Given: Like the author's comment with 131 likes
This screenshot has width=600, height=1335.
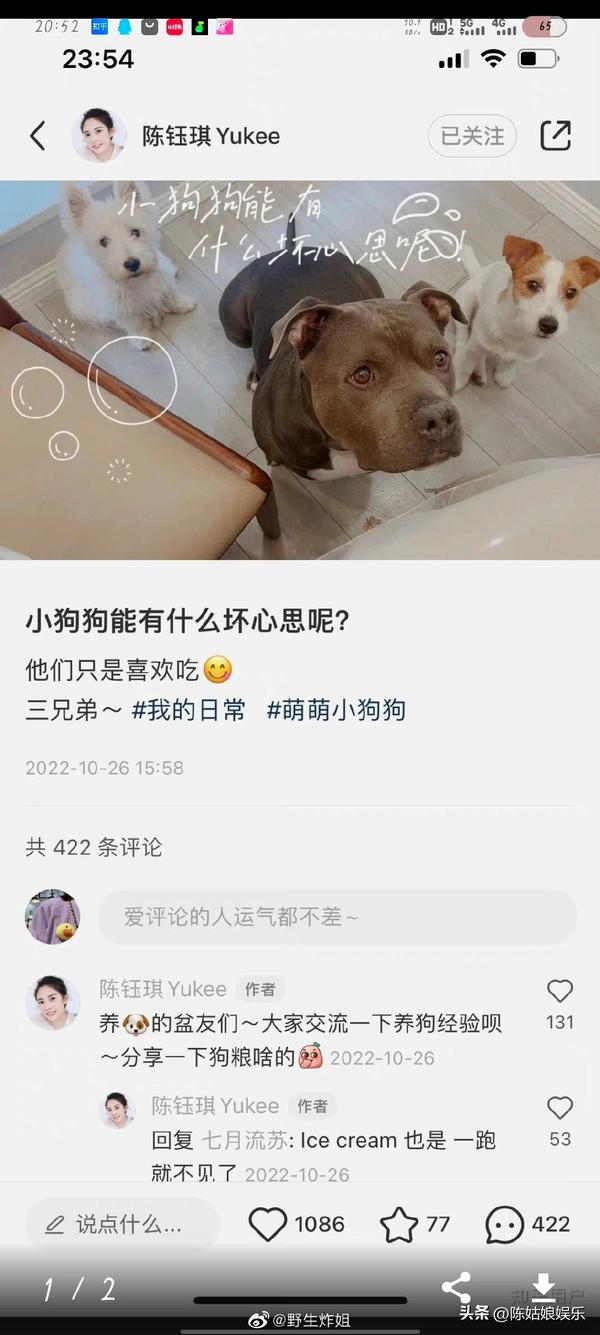Looking at the screenshot, I should [x=560, y=991].
